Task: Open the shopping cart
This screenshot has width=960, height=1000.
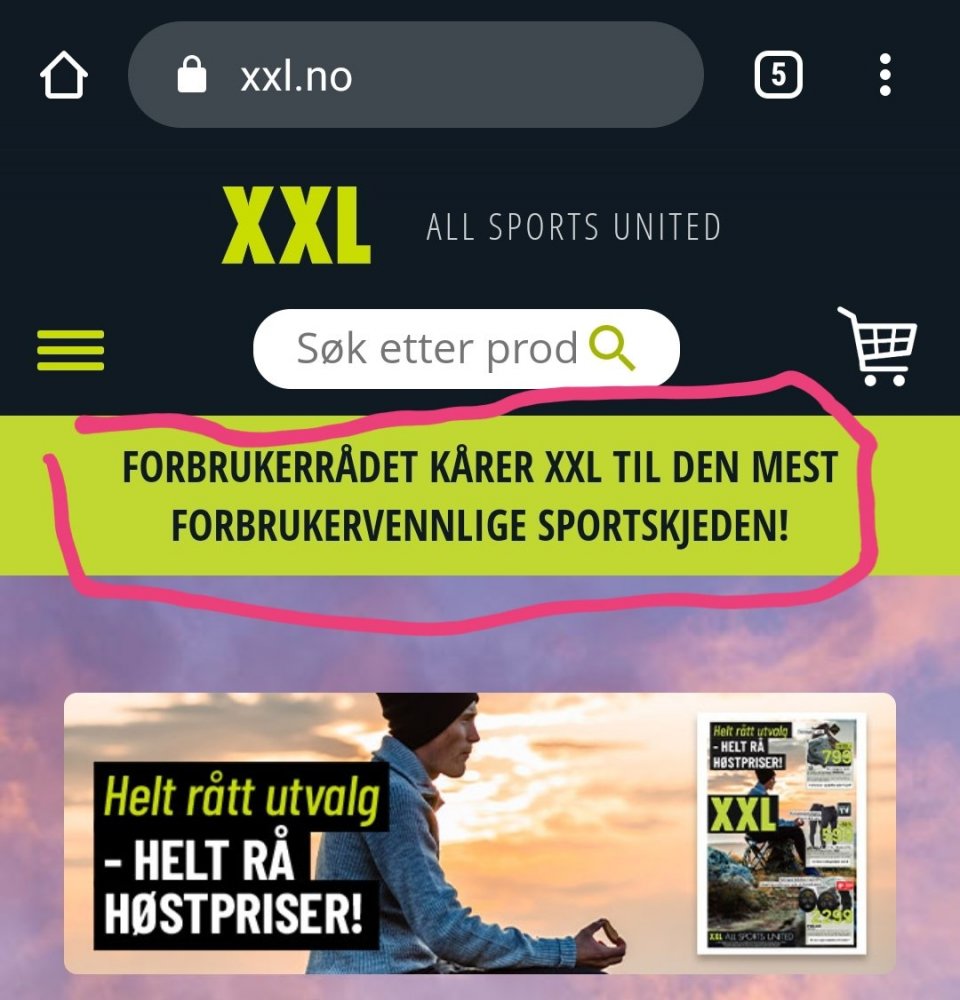Action: 877,347
